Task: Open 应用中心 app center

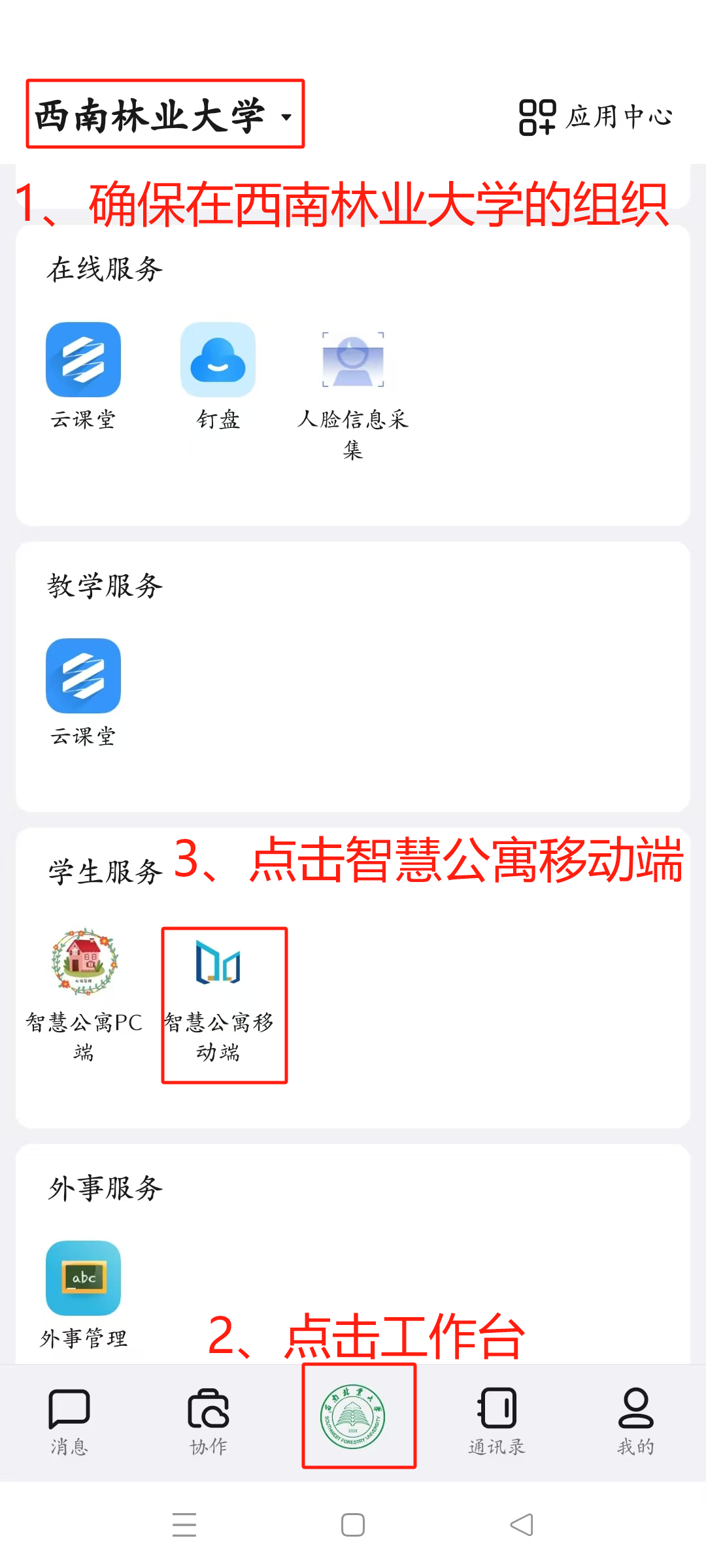Action: (596, 117)
